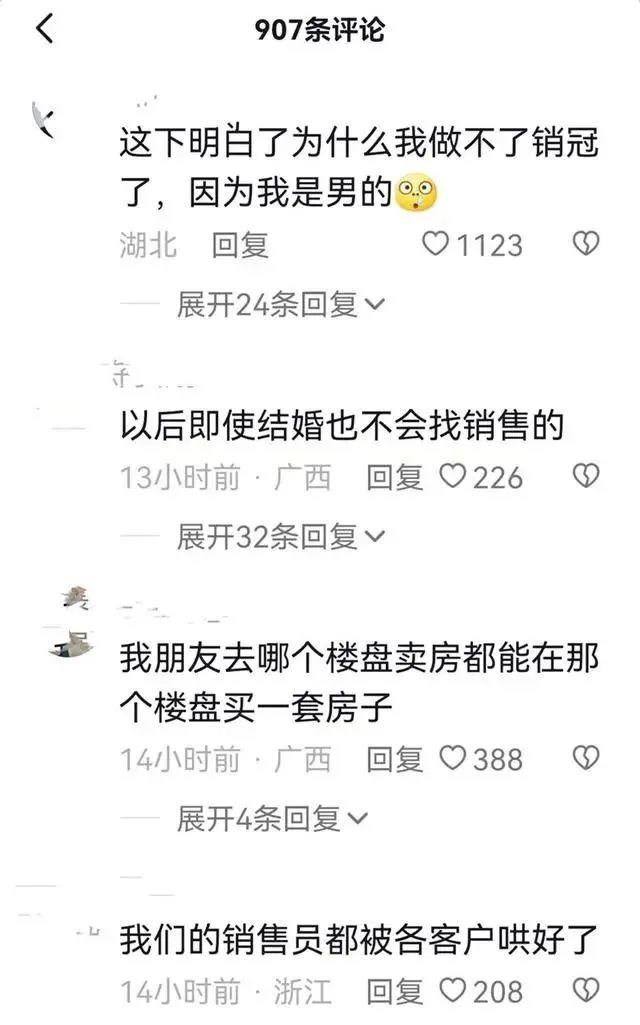Like the comment with 1123 likes
Screen dimensions: 640x1025
[x=435, y=244]
